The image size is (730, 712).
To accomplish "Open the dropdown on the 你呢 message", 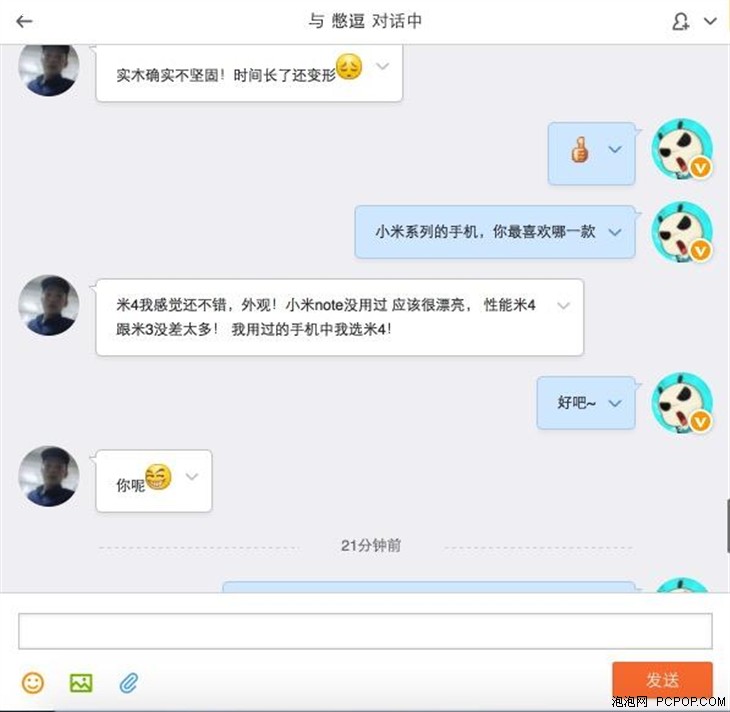I will click(x=192, y=477).
